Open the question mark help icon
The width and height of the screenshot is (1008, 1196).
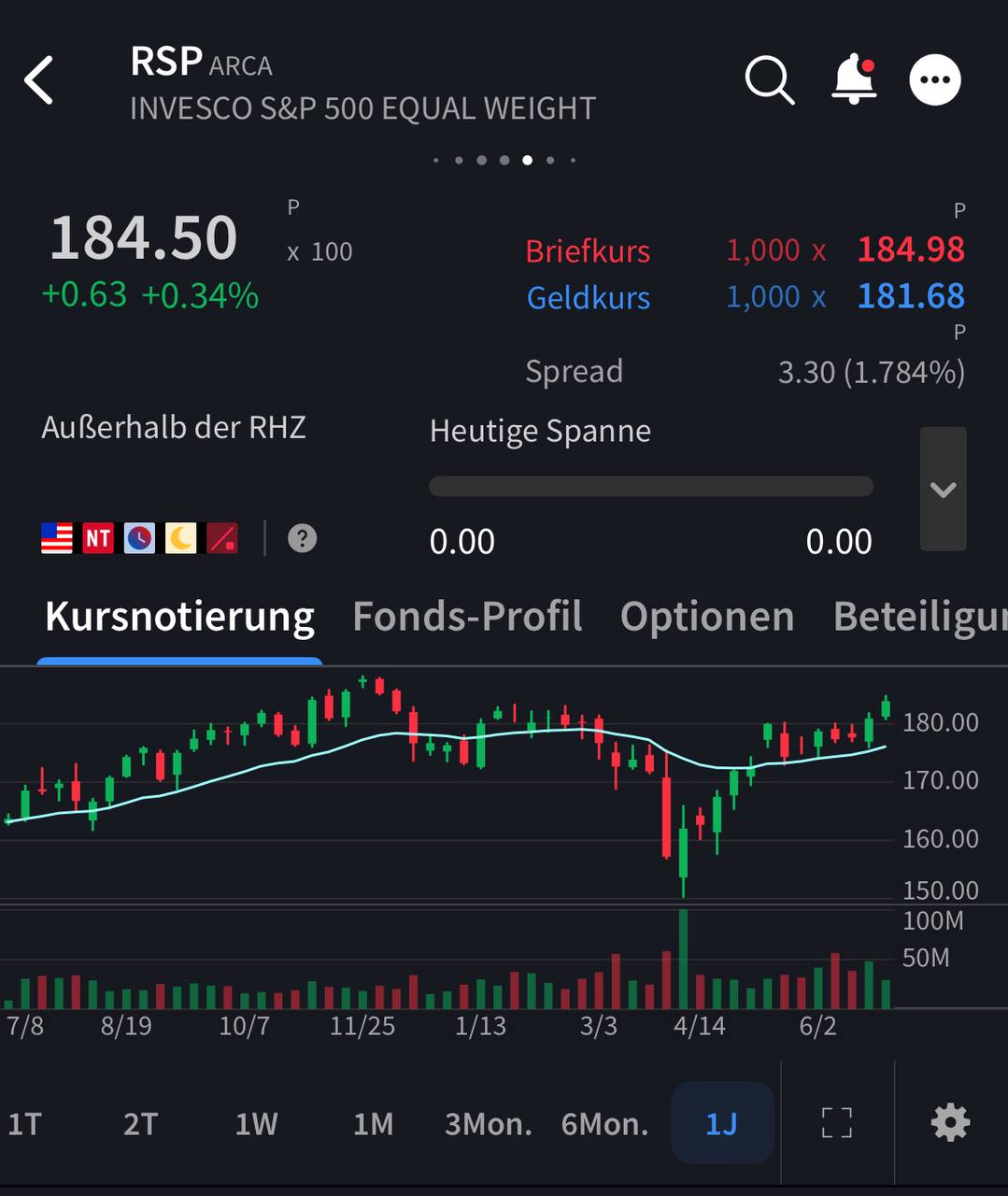click(x=302, y=538)
